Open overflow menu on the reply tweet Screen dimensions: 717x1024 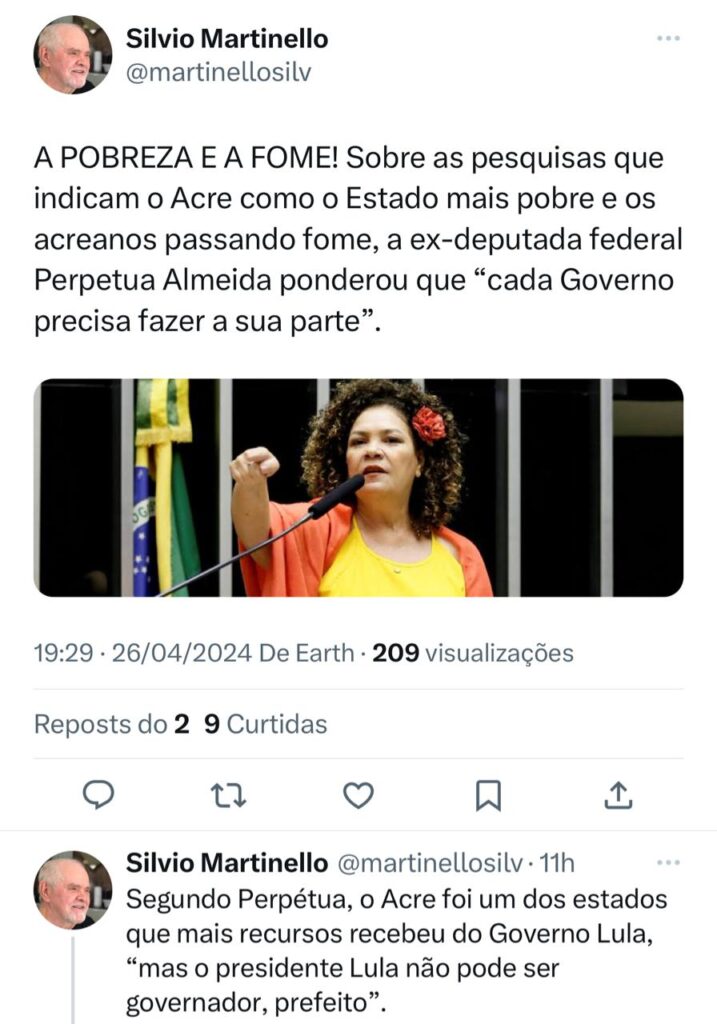[667, 861]
